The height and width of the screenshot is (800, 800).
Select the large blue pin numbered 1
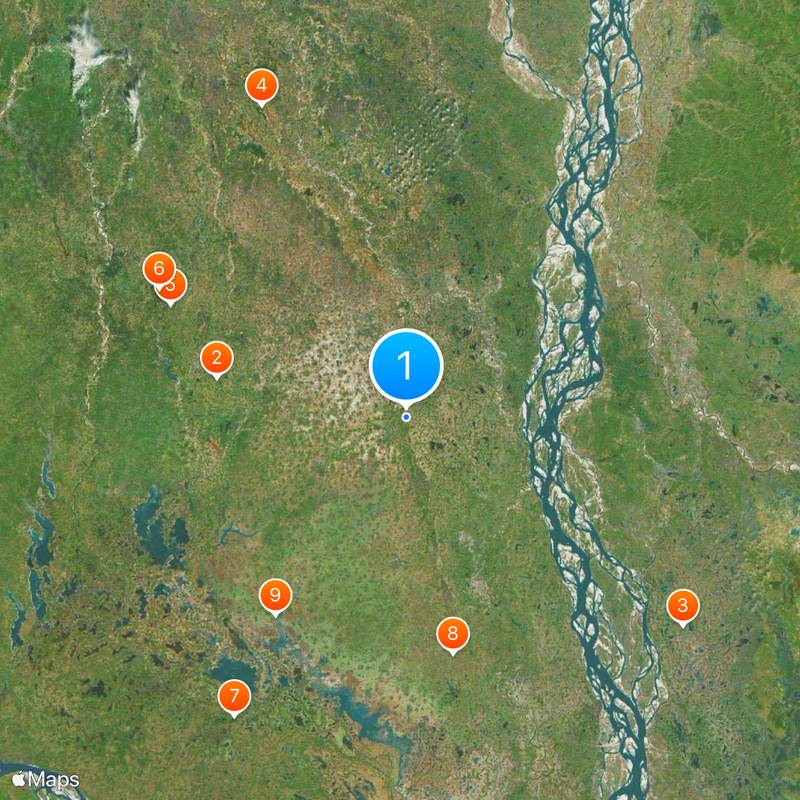pyautogui.click(x=406, y=366)
